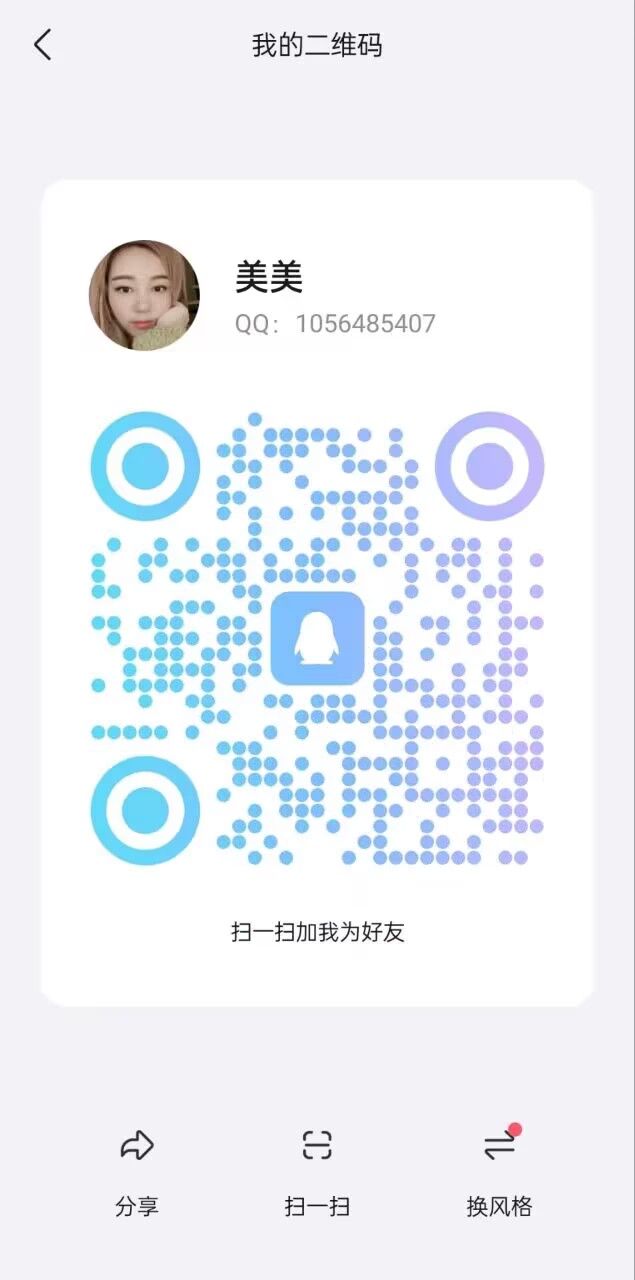Share the QR code via 分享
635x1280 pixels.
137,1170
